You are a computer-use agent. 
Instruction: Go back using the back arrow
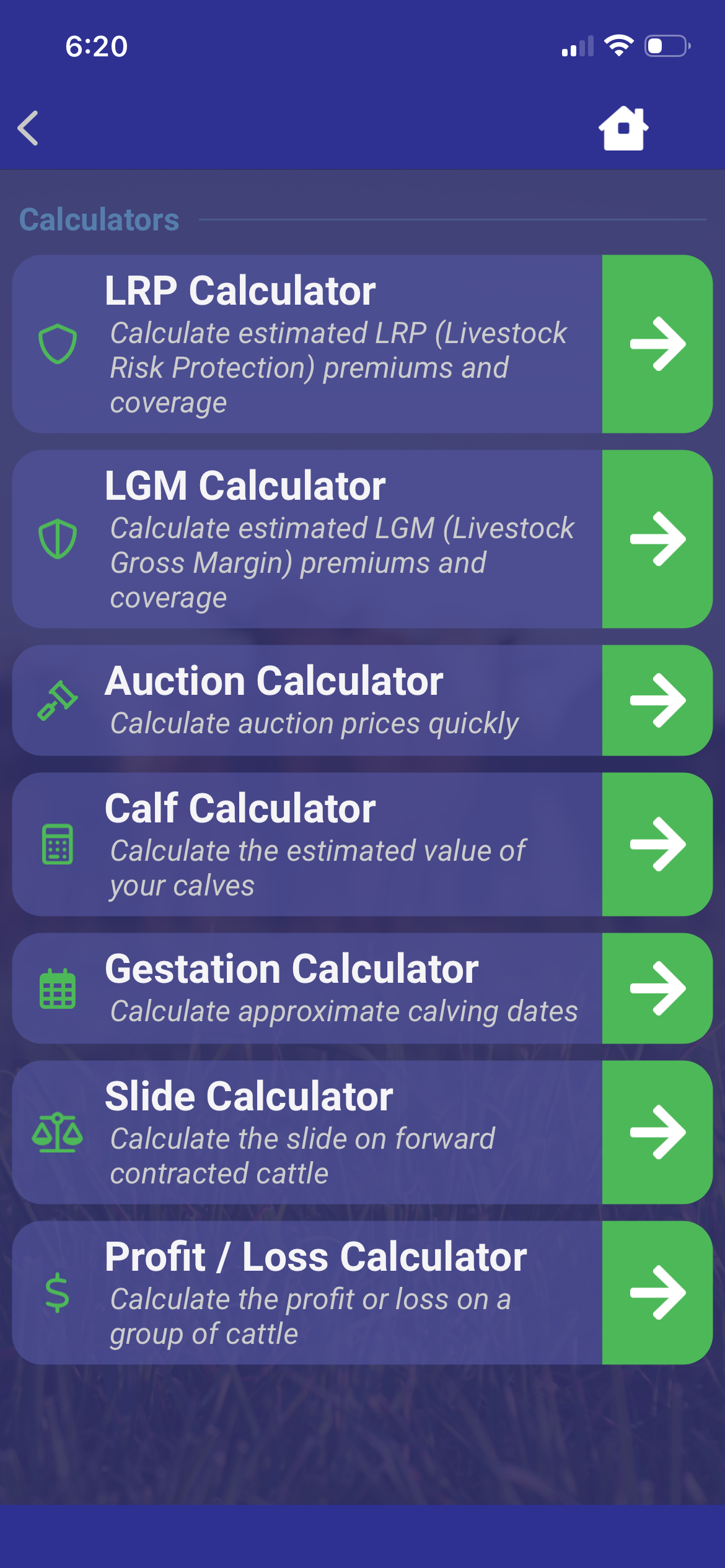pos(29,128)
